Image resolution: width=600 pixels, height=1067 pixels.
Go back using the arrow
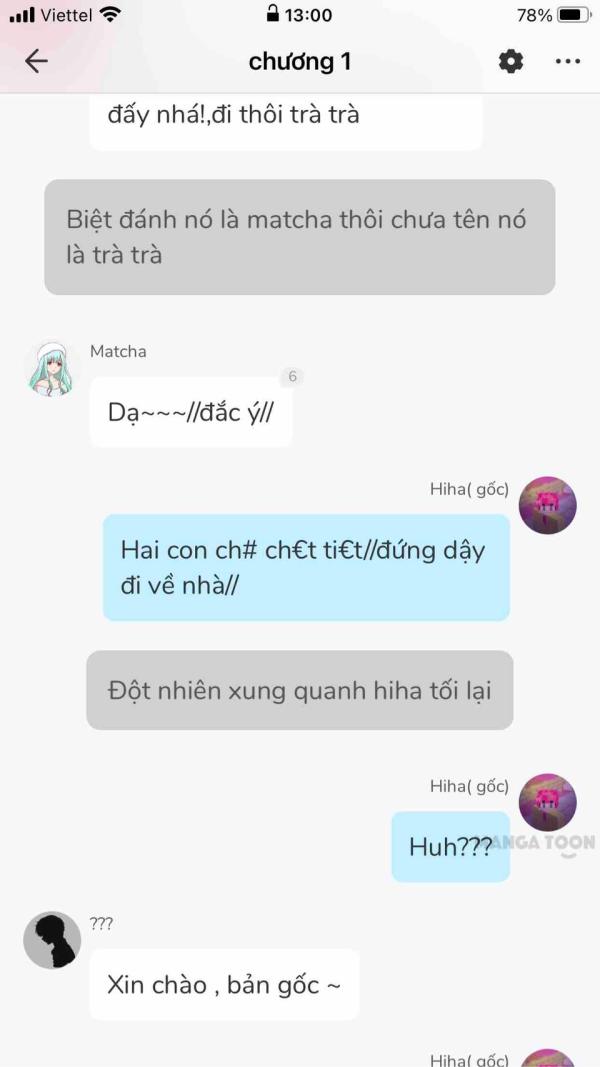click(x=36, y=61)
